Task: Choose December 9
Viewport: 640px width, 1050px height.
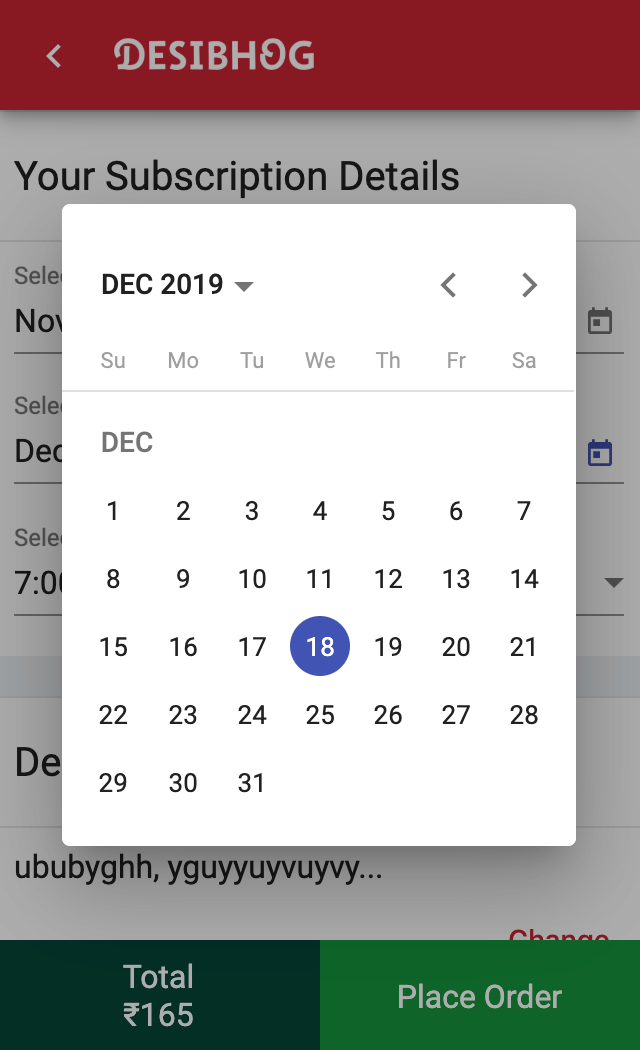Action: coord(183,579)
